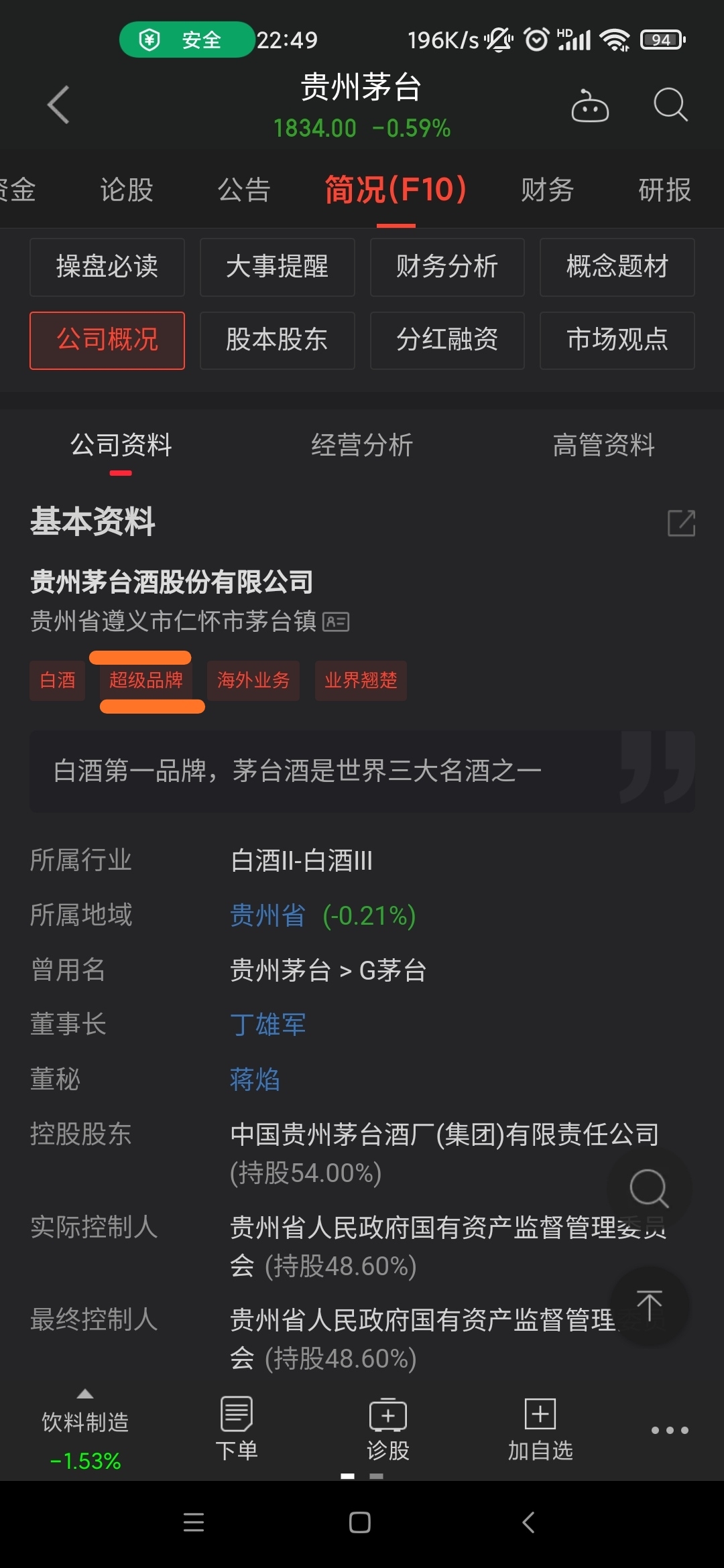The width and height of the screenshot is (724, 1568).
Task: Switch to the 论股 tab
Action: (x=127, y=190)
